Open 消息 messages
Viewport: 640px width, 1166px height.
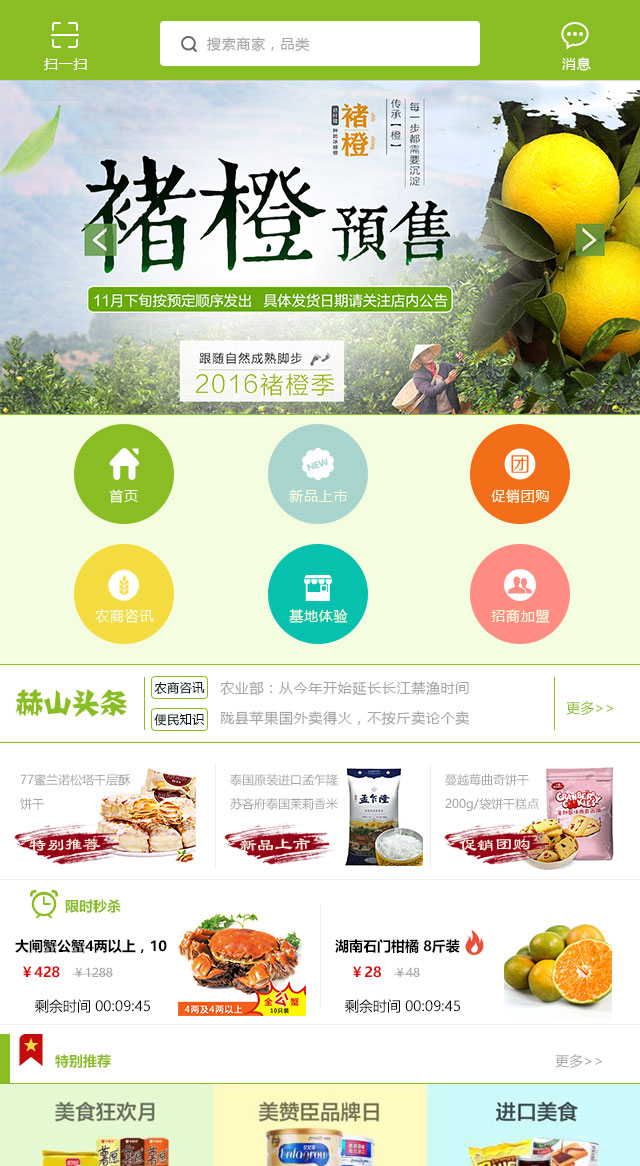click(x=575, y=46)
